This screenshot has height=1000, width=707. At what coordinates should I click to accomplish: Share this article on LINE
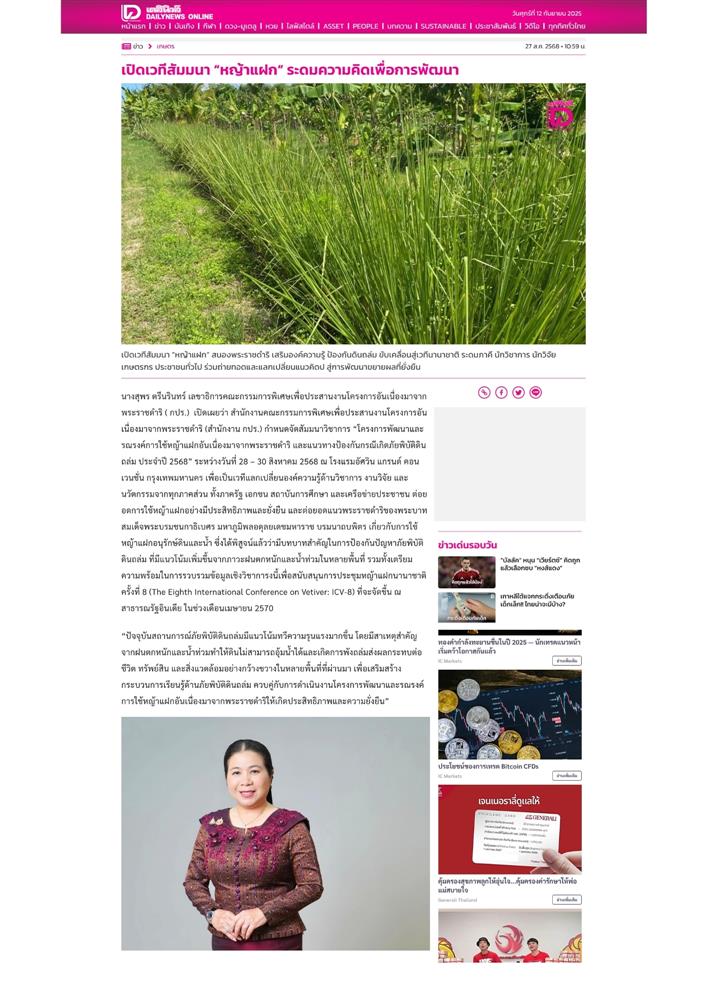535,393
